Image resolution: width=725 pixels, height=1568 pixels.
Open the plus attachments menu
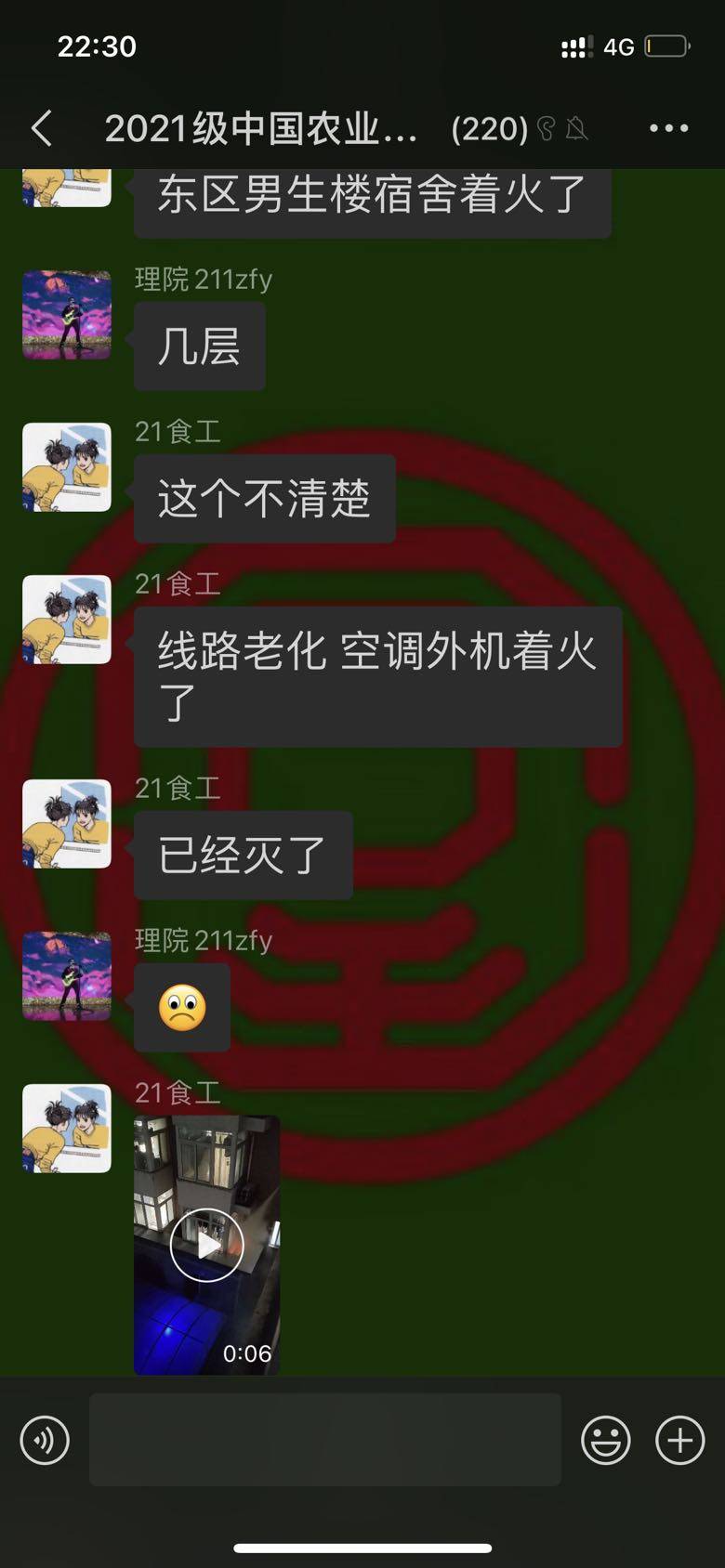(x=679, y=1441)
